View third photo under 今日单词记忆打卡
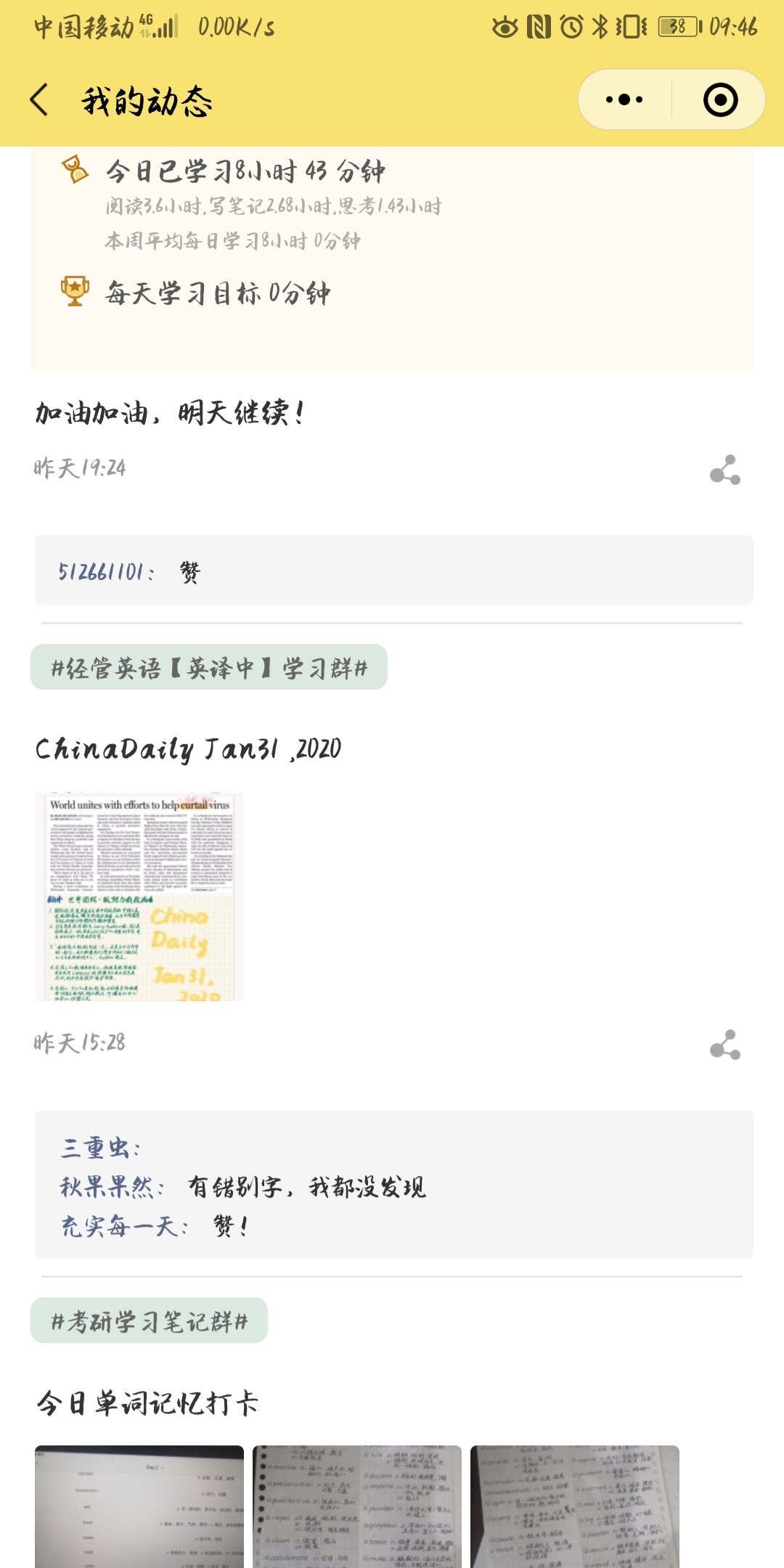784x1568 pixels. (x=575, y=1506)
